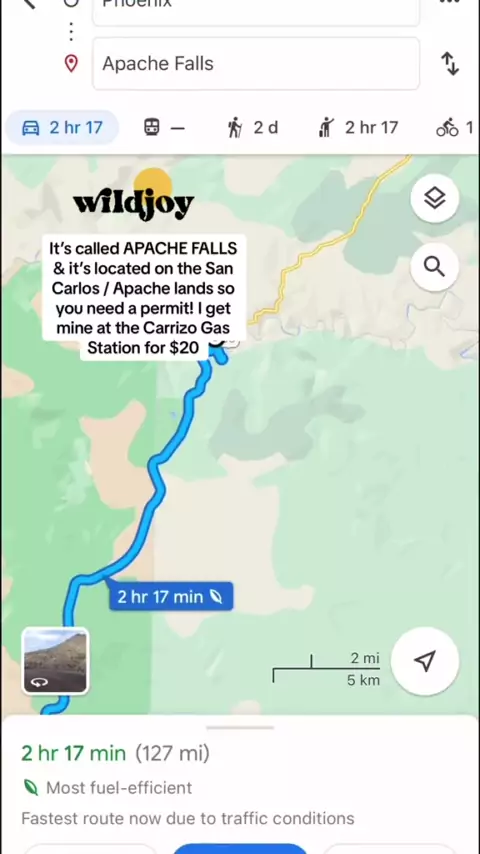Image resolution: width=480 pixels, height=854 pixels.
Task: Open the map layers button
Action: (x=434, y=198)
